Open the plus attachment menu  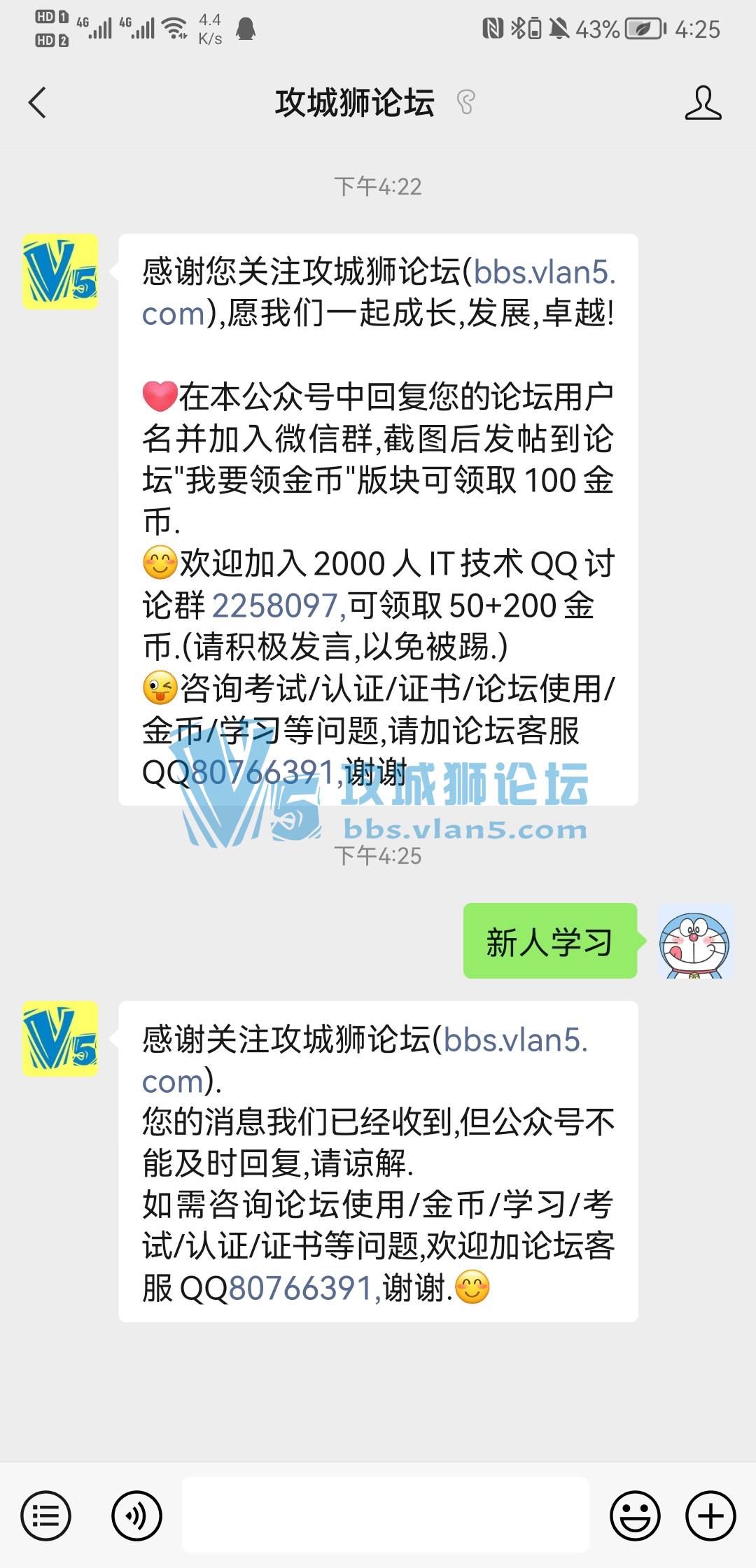[x=710, y=1515]
